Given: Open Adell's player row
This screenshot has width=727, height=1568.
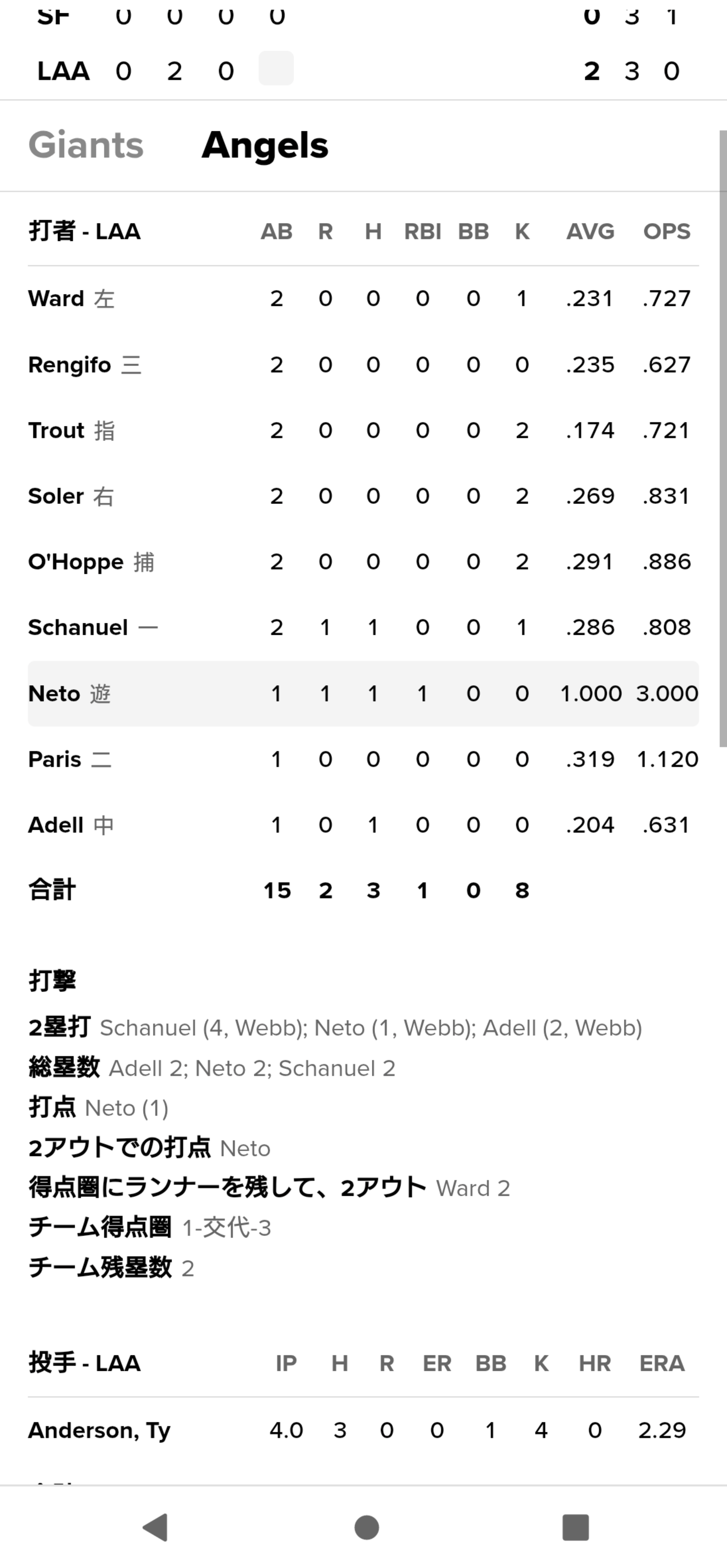Looking at the screenshot, I should 363,825.
